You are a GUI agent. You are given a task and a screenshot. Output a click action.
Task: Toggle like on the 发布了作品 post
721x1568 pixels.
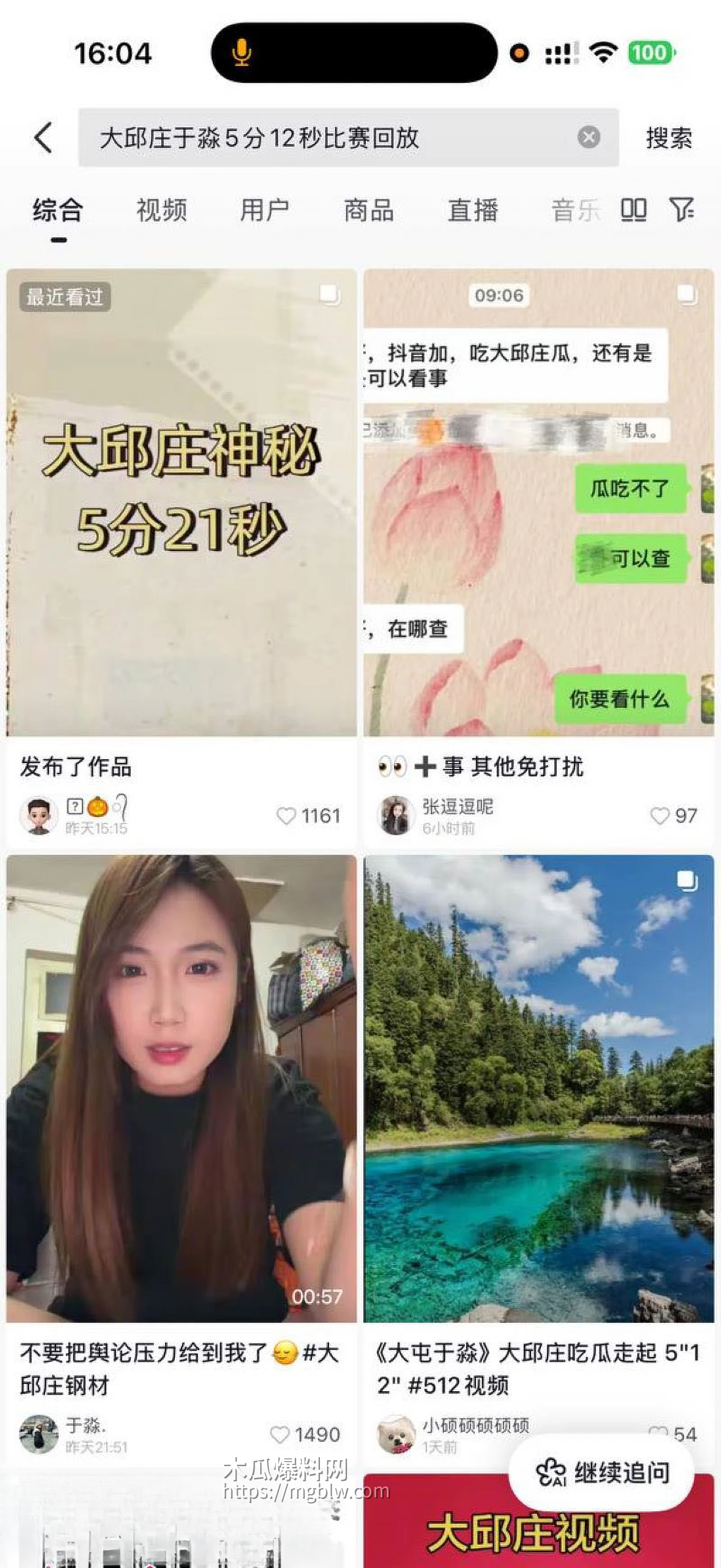pyautogui.click(x=287, y=816)
